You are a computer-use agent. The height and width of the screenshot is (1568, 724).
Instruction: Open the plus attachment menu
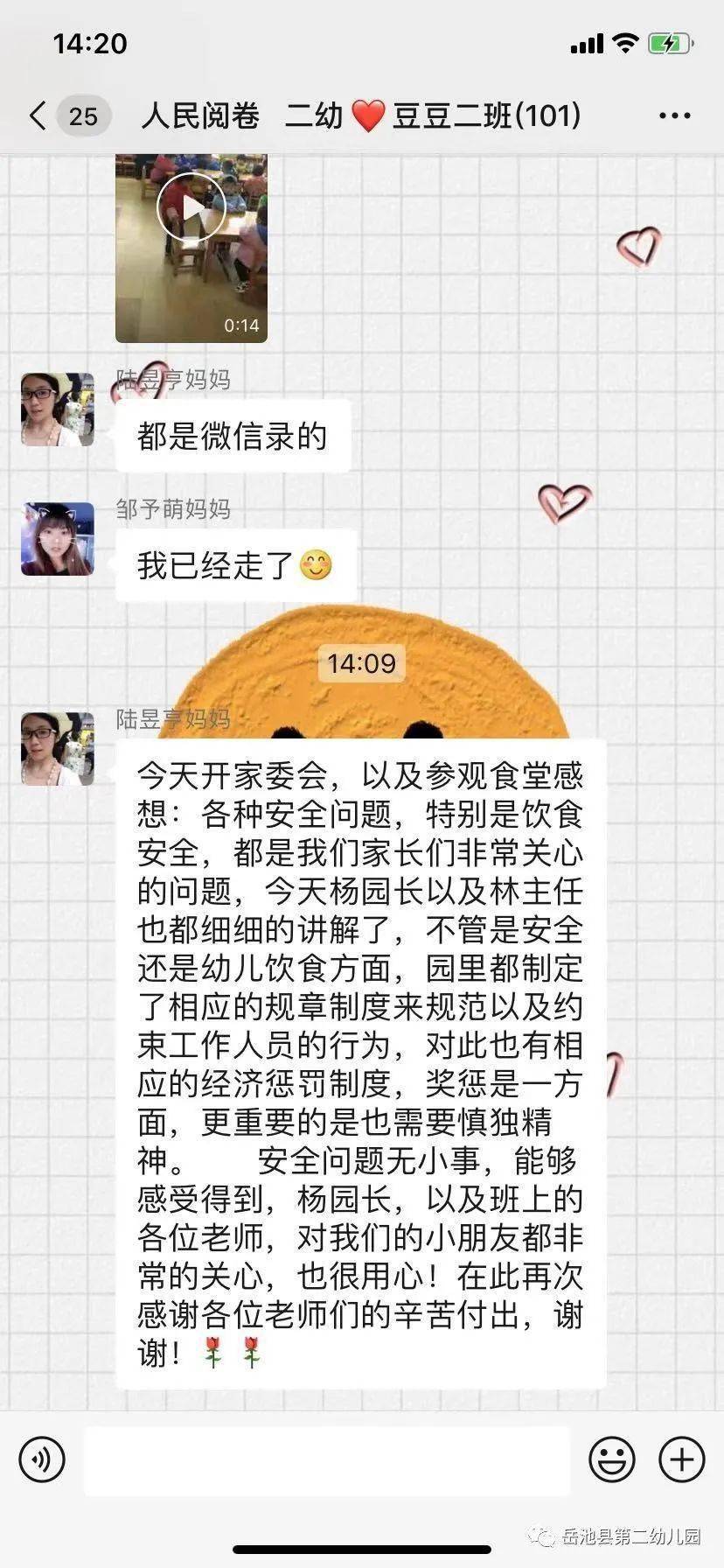point(681,1459)
